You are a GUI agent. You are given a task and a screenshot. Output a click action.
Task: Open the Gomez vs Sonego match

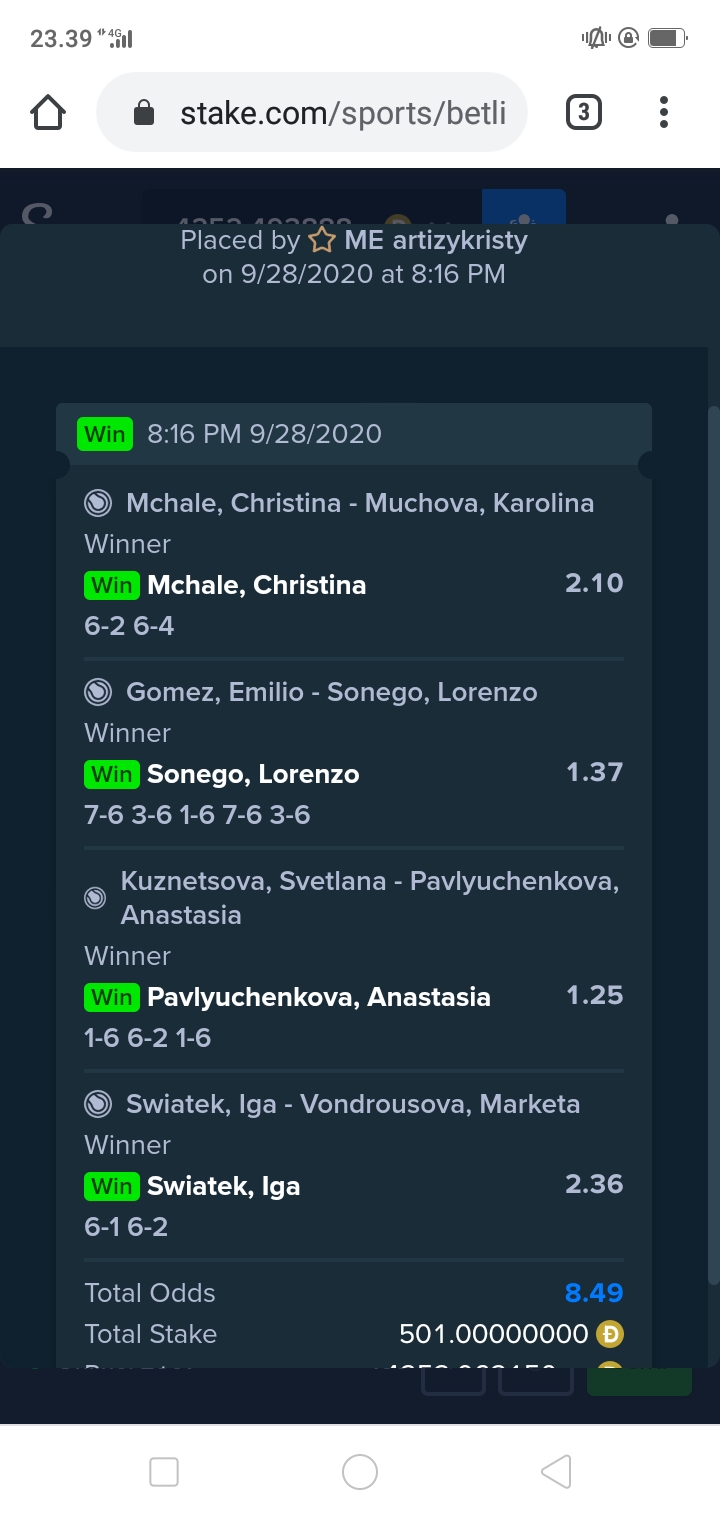[331, 692]
